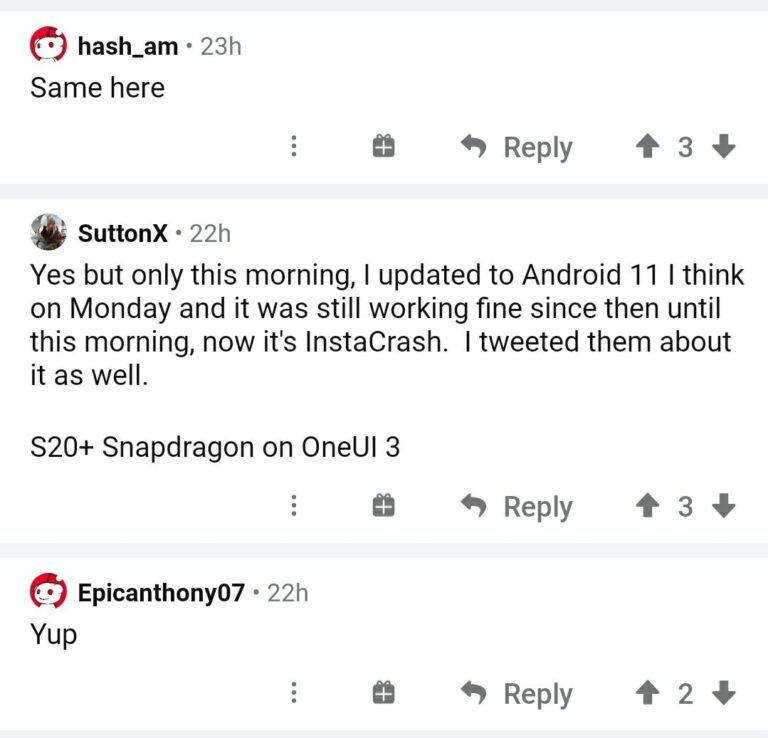The width and height of the screenshot is (768, 738).
Task: Downvote SuttonX's comment
Action: tap(723, 506)
